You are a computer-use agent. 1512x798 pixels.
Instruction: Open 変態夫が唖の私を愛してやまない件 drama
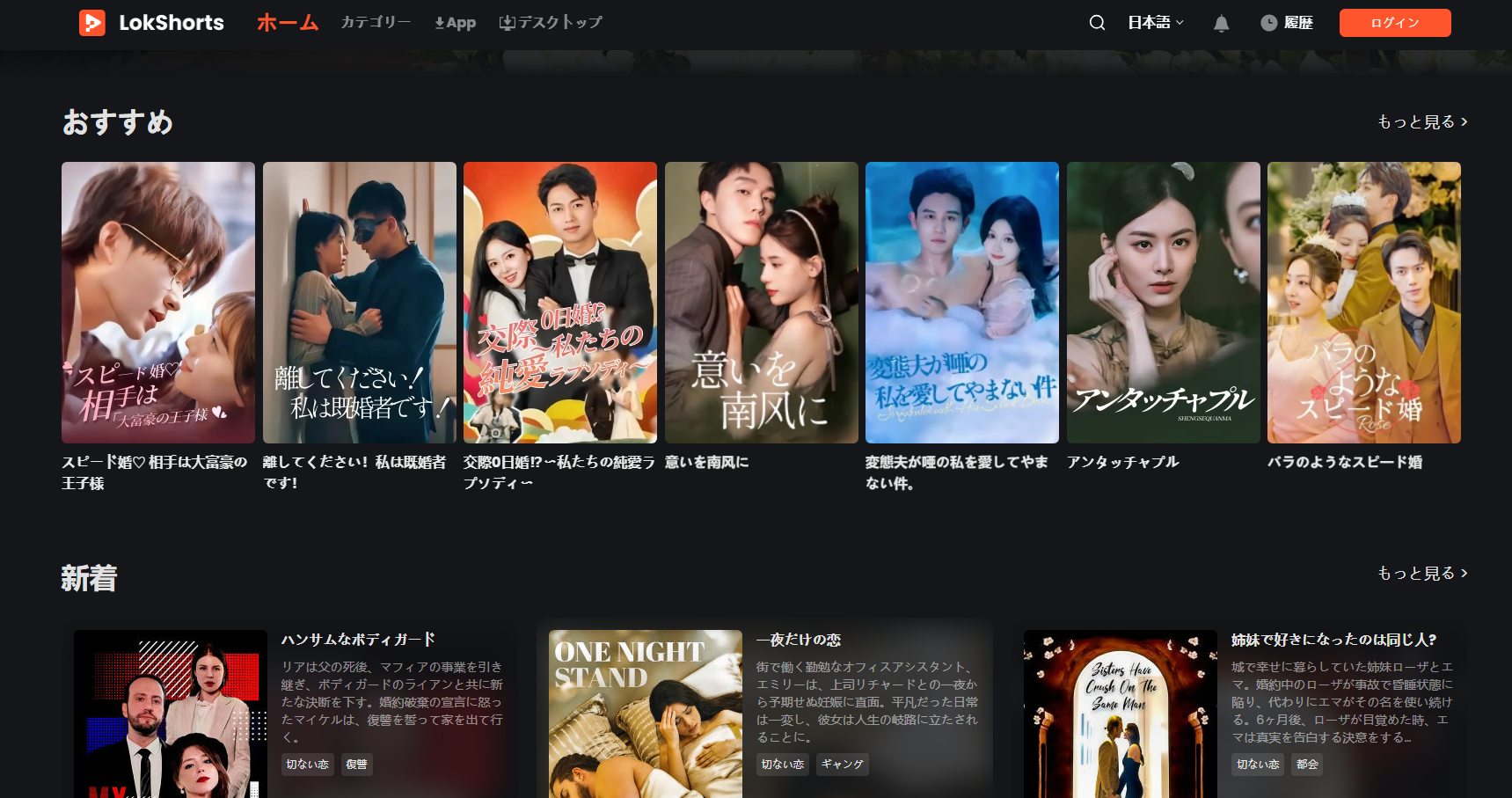961,303
